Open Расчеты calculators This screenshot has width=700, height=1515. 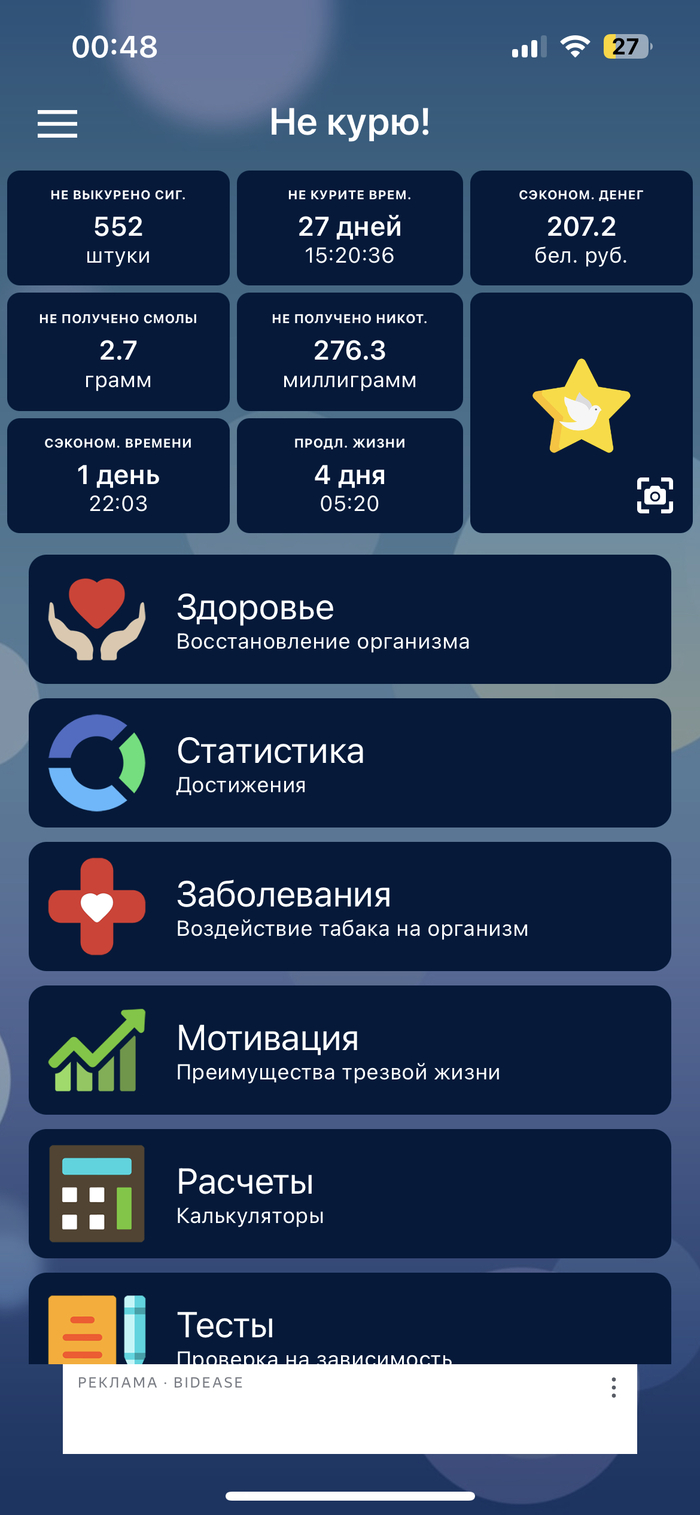(349, 1193)
